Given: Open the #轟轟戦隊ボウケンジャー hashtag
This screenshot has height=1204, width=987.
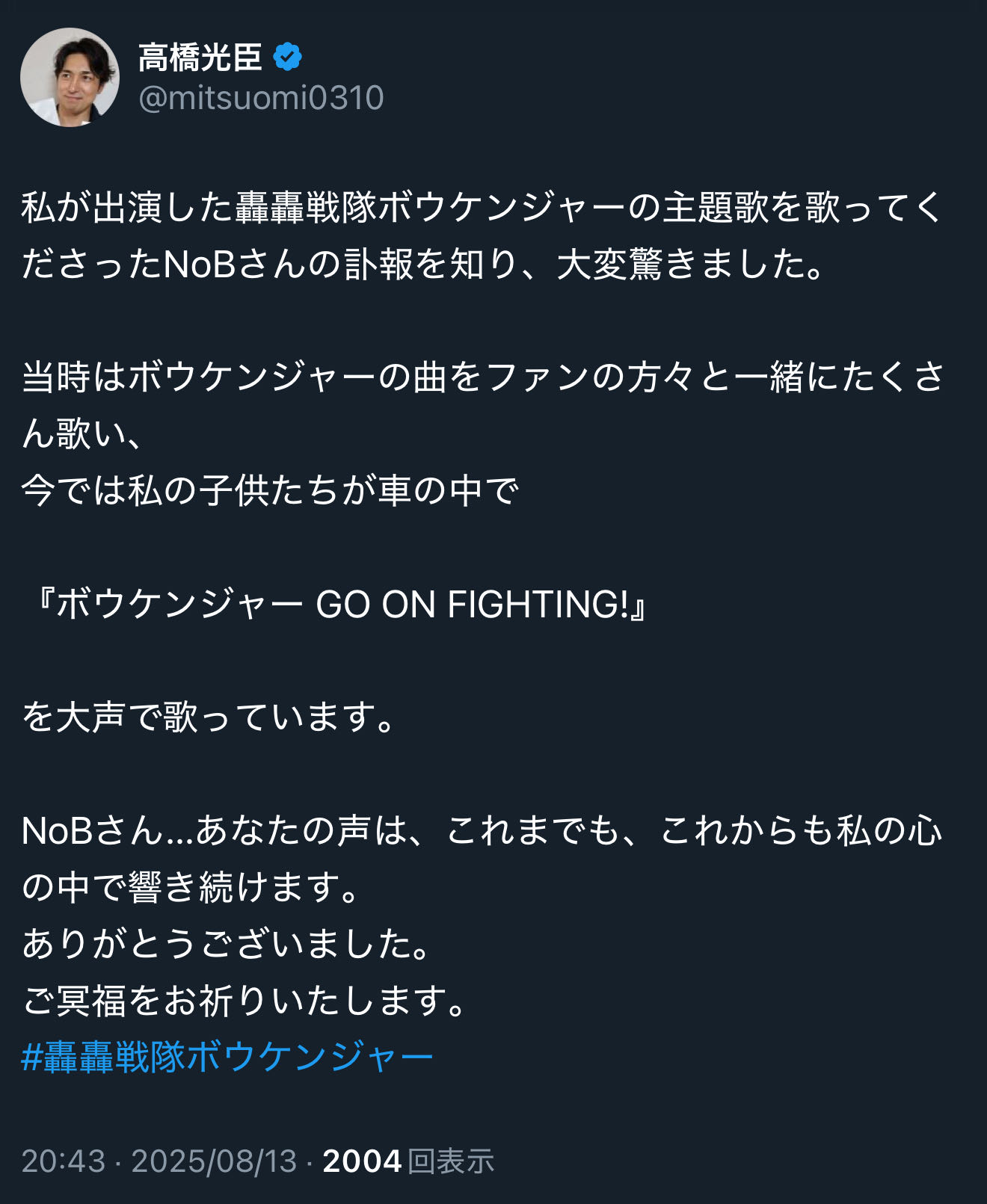Looking at the screenshot, I should click(227, 1057).
